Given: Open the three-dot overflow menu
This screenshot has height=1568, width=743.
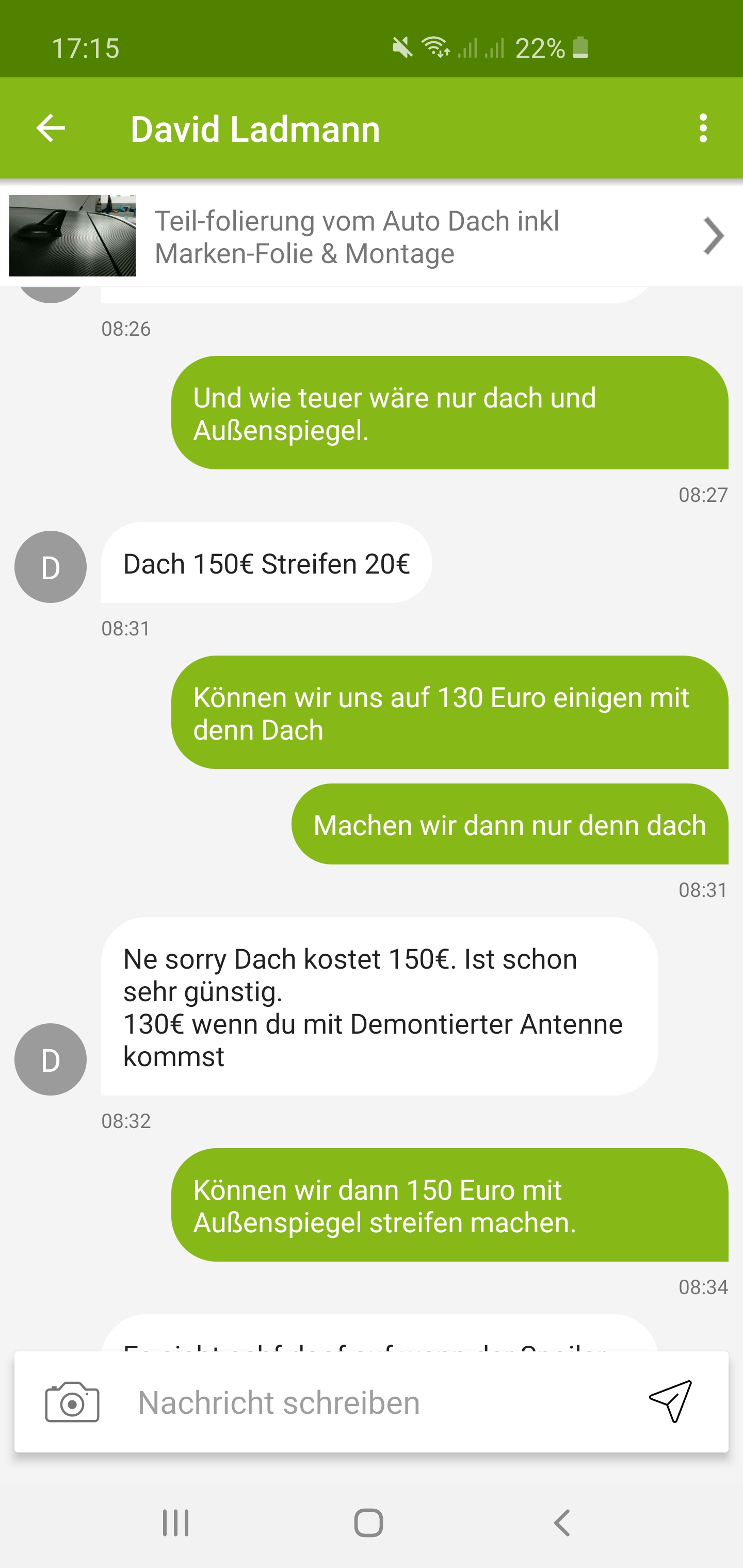Looking at the screenshot, I should tap(703, 128).
